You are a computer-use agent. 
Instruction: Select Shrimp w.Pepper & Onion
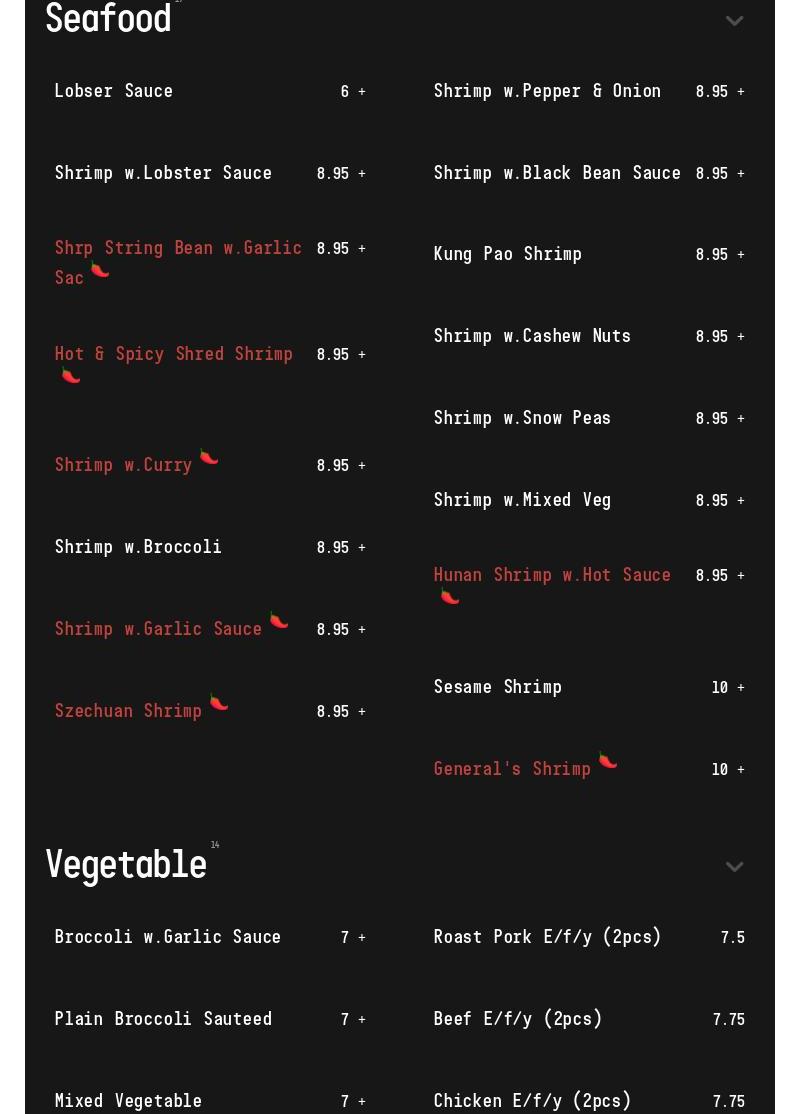[x=547, y=91]
